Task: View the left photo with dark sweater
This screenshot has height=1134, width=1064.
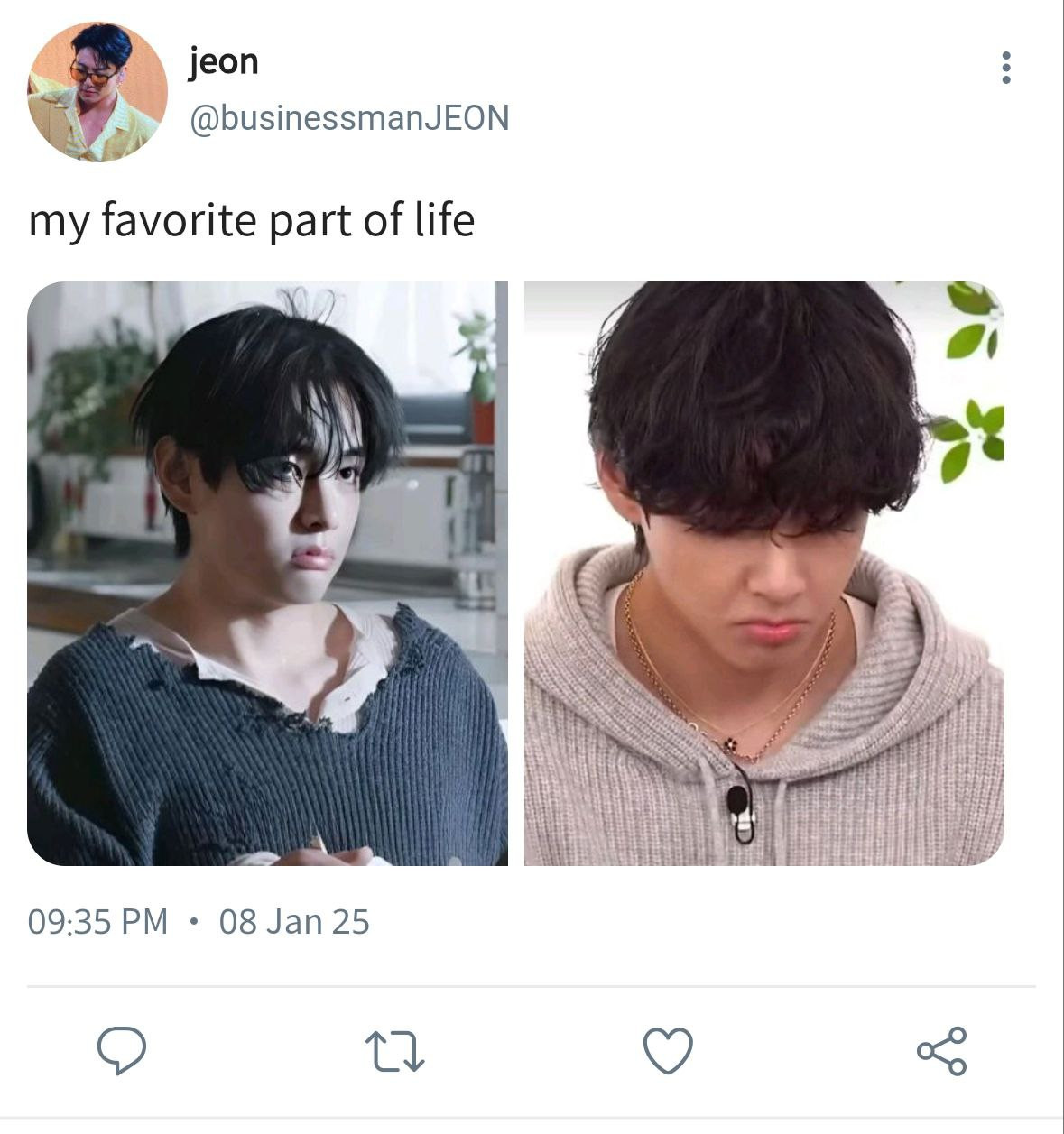Action: [x=267, y=574]
